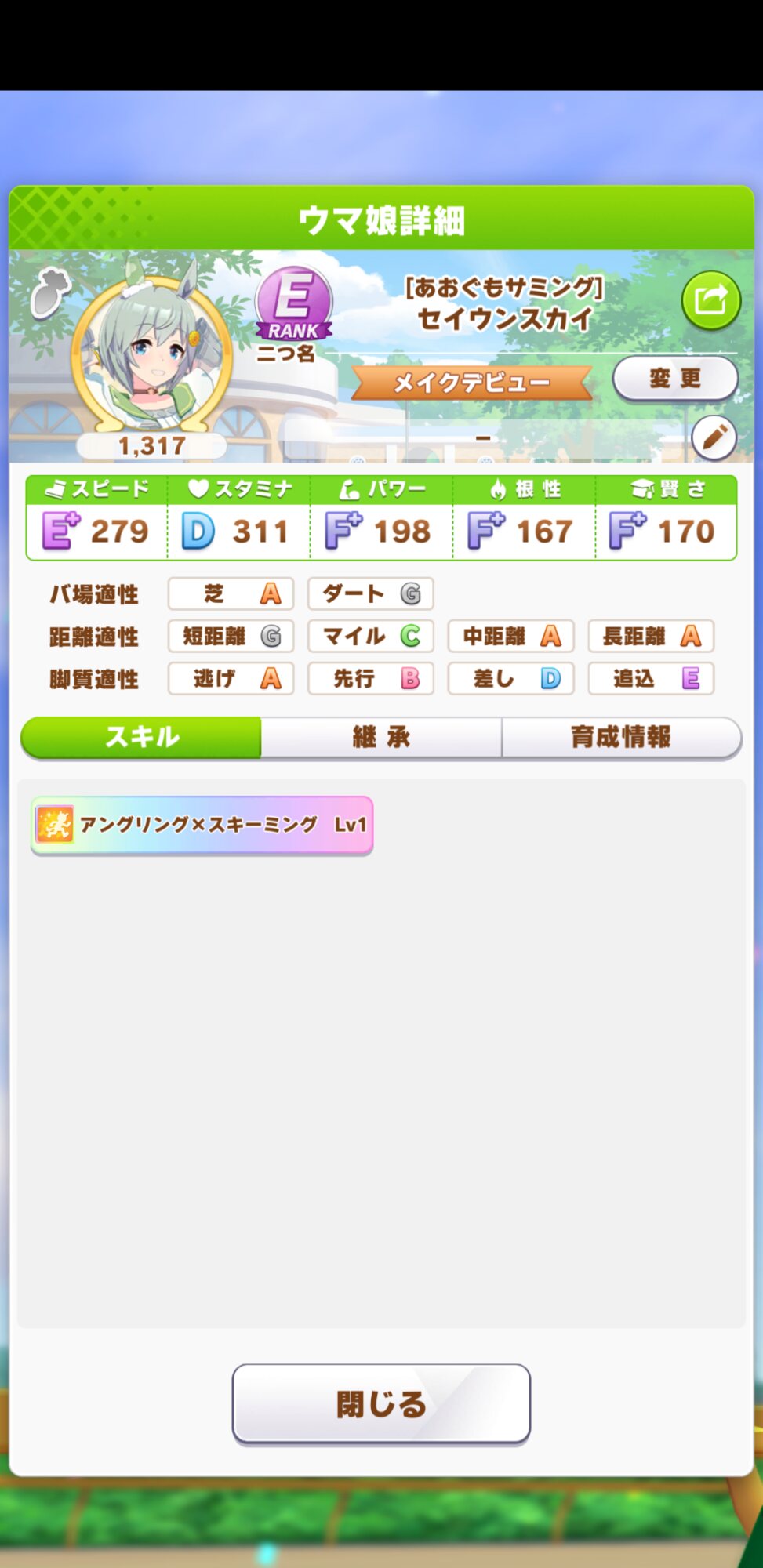Switch to the 育成情報 tab
The width and height of the screenshot is (763, 1568).
(x=620, y=737)
